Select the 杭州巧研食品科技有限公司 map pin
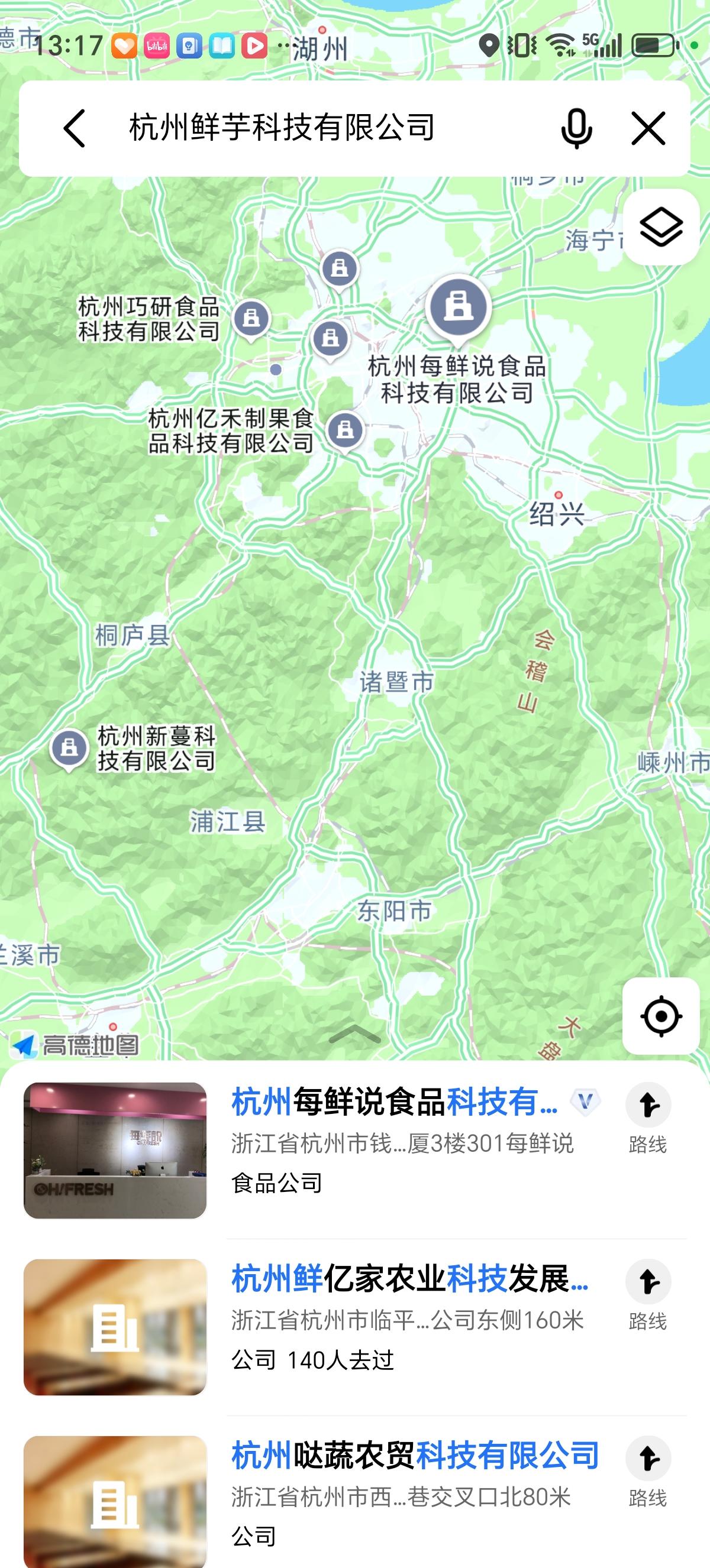710x1568 pixels. (x=251, y=318)
